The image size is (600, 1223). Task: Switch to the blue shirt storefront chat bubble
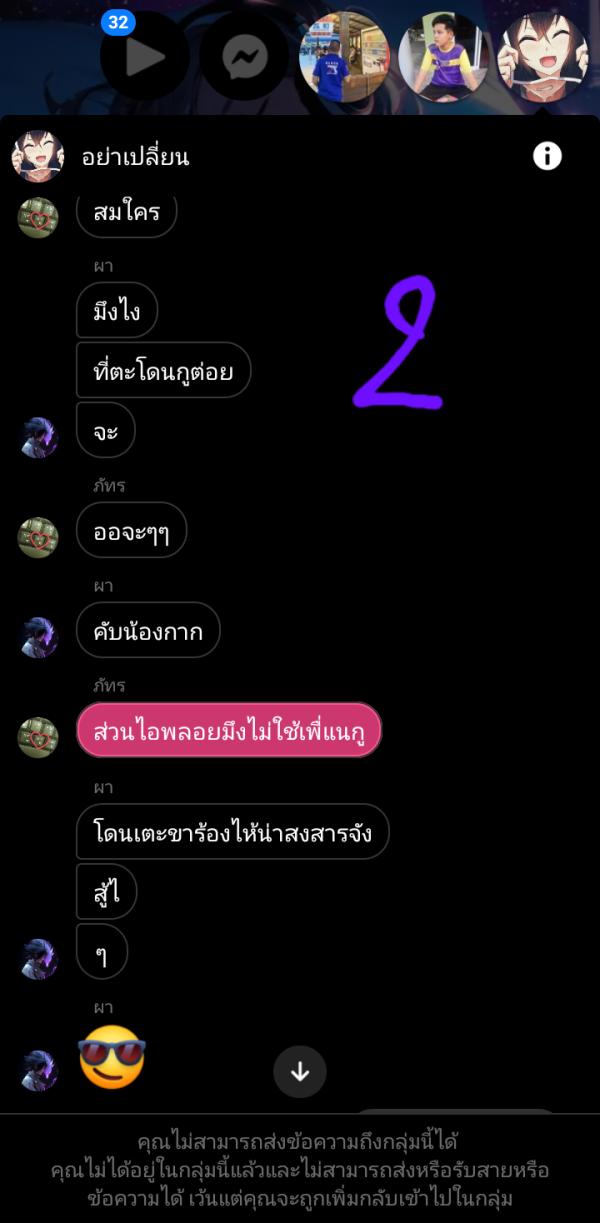point(345,57)
